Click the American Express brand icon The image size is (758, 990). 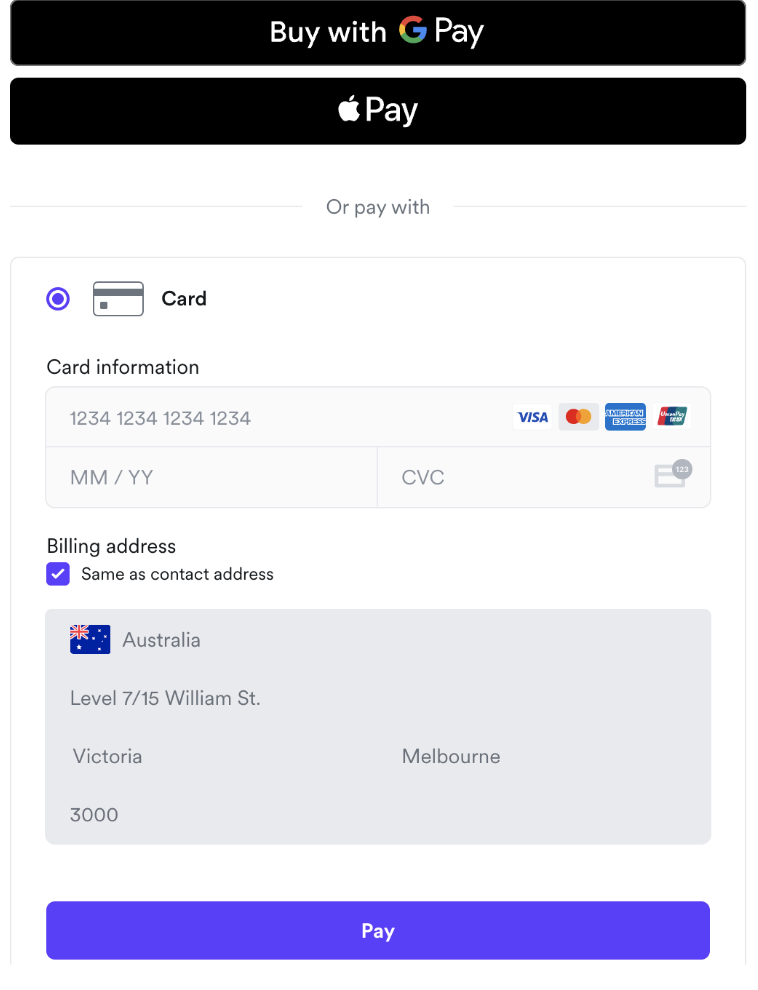tap(625, 416)
